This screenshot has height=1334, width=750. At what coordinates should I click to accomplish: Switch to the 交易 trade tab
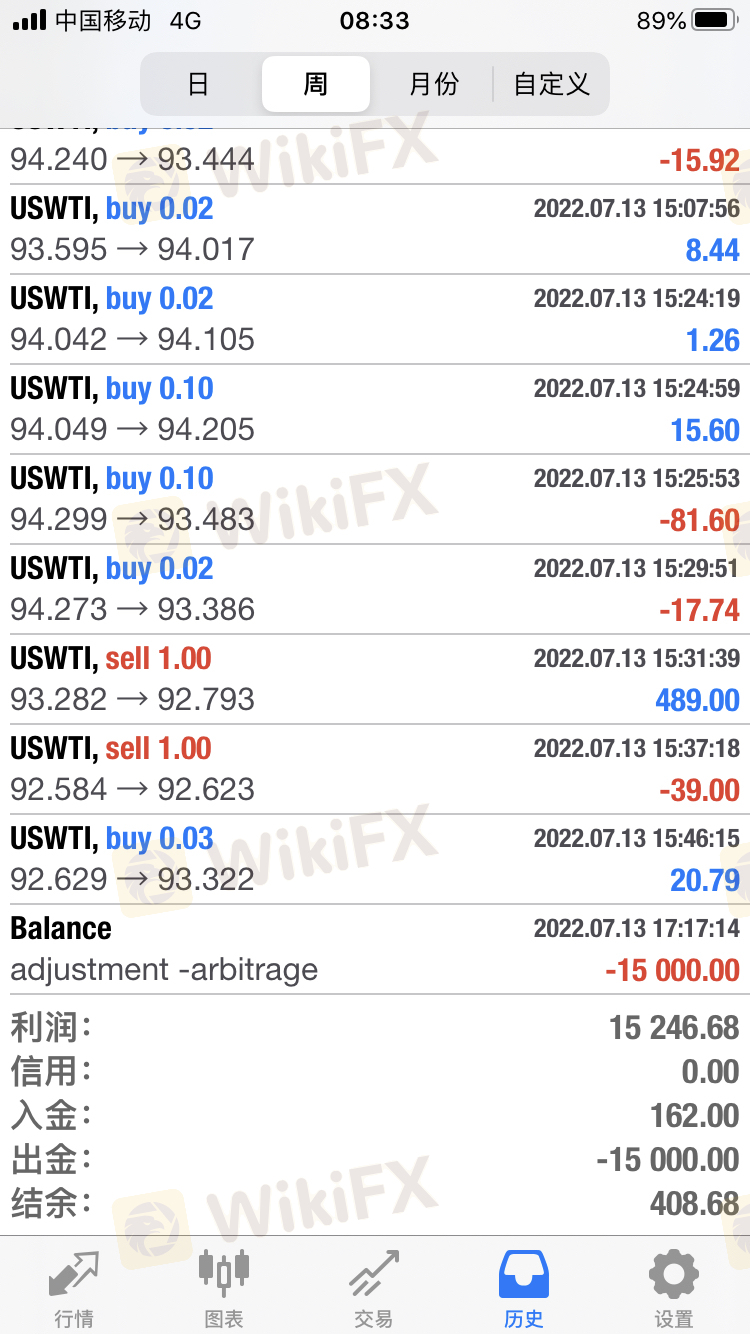[x=374, y=1288]
